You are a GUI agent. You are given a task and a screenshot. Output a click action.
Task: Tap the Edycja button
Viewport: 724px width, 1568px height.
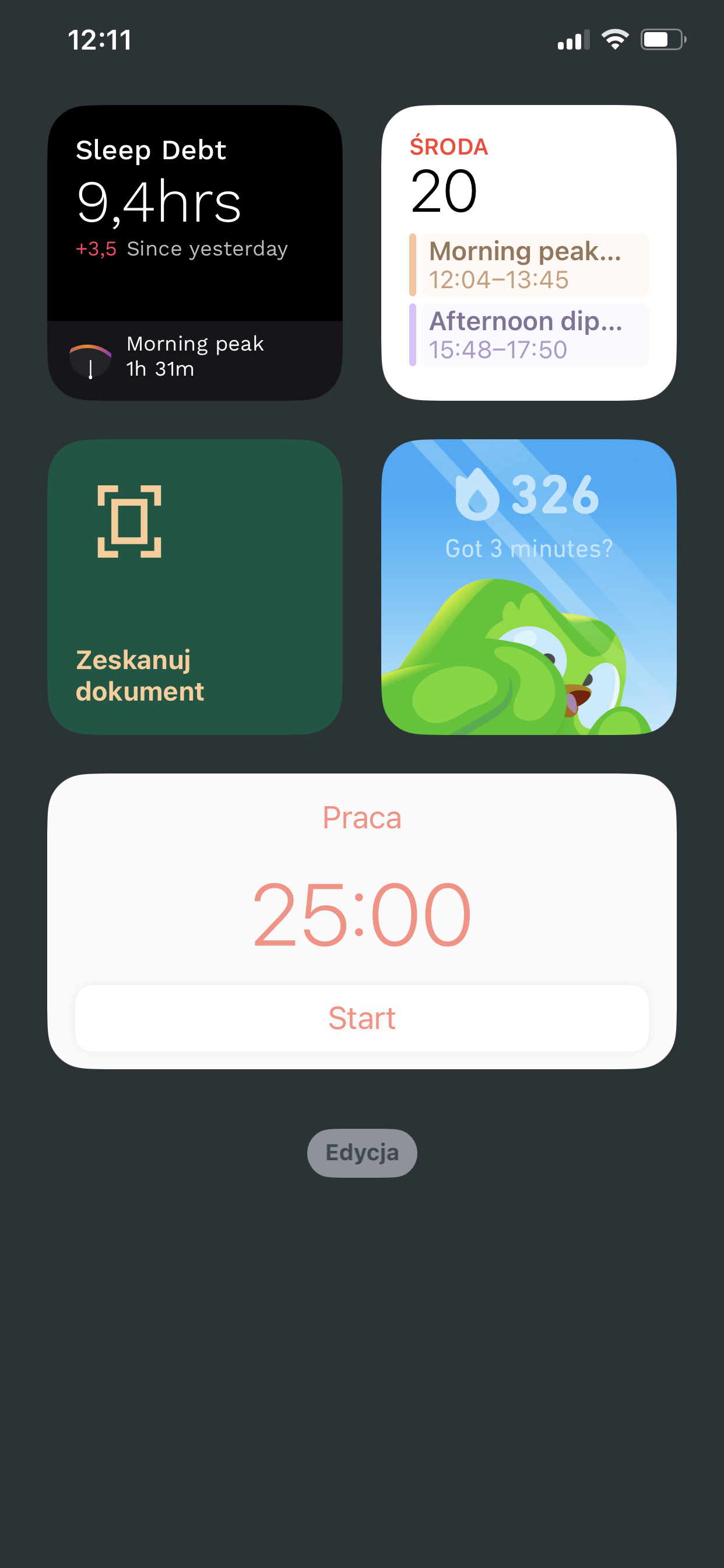coord(362,1153)
